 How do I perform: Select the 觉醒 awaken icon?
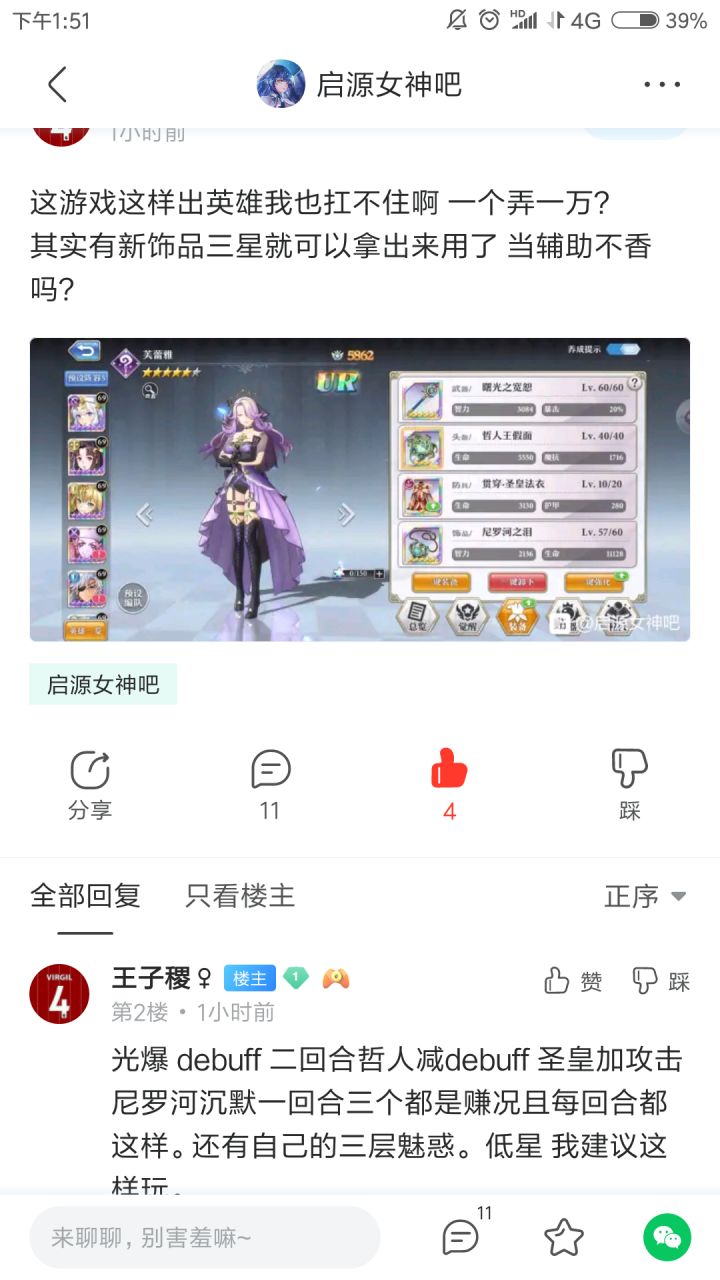pyautogui.click(x=468, y=616)
